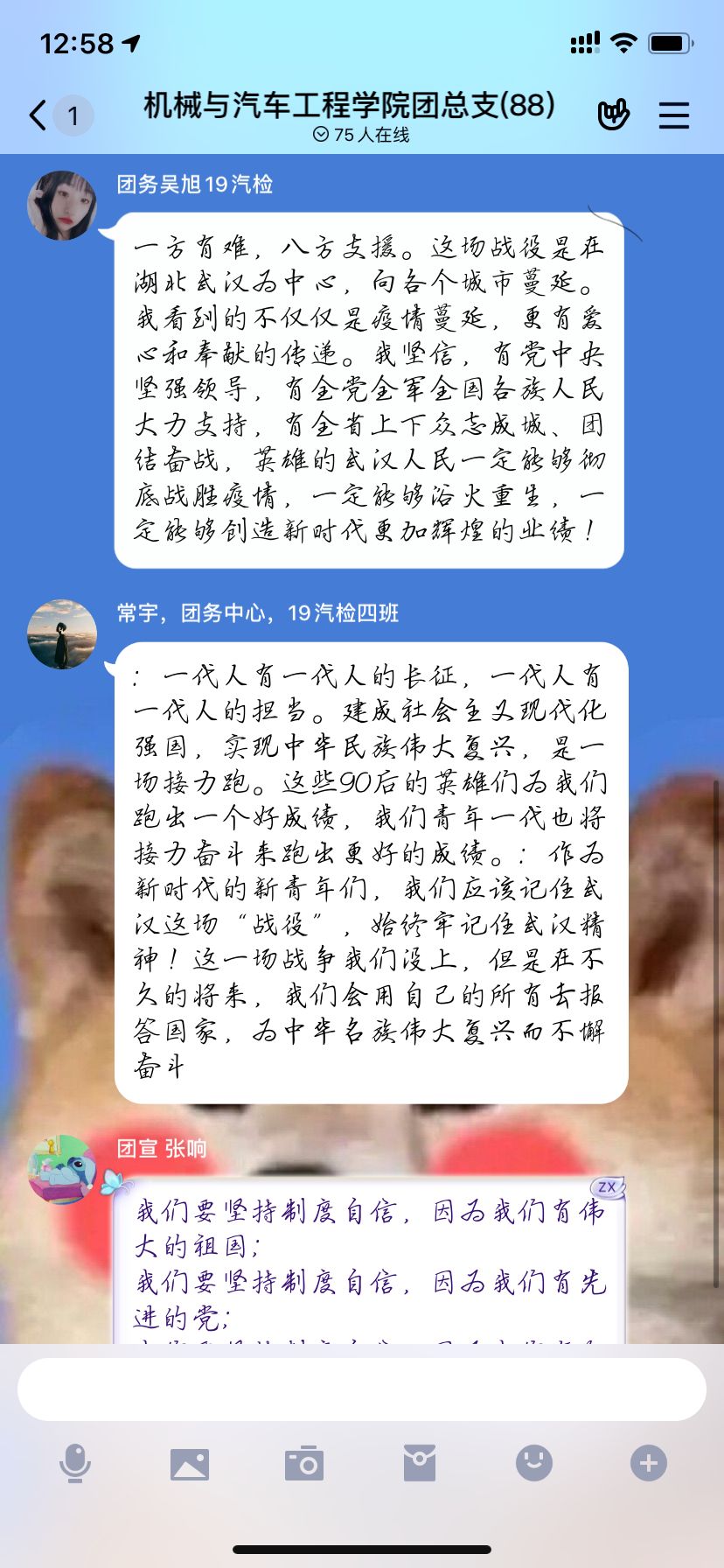The height and width of the screenshot is (1568, 724).
Task: Start a voice message with the microphone
Action: click(x=75, y=1463)
